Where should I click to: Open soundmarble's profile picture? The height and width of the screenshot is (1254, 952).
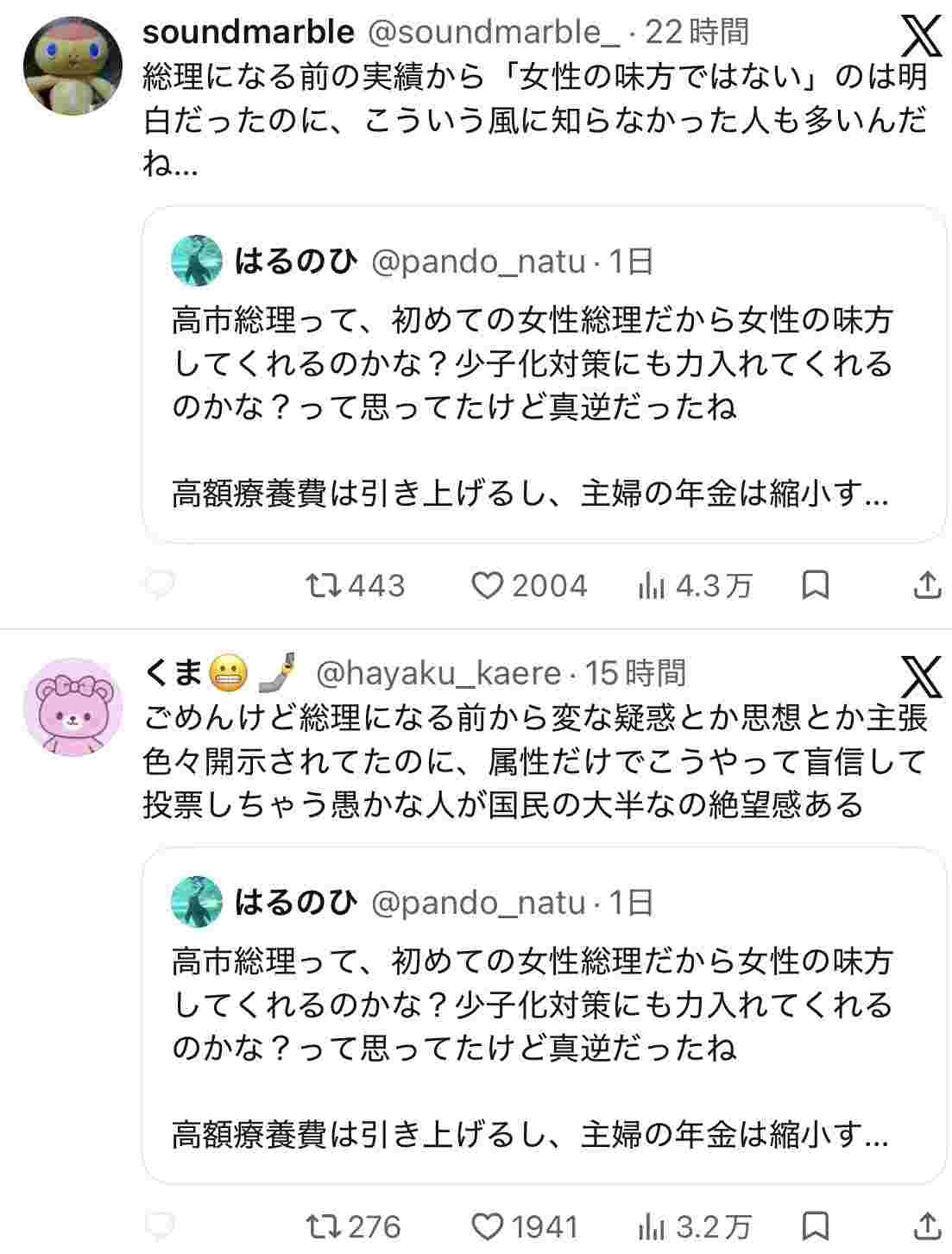(73, 66)
